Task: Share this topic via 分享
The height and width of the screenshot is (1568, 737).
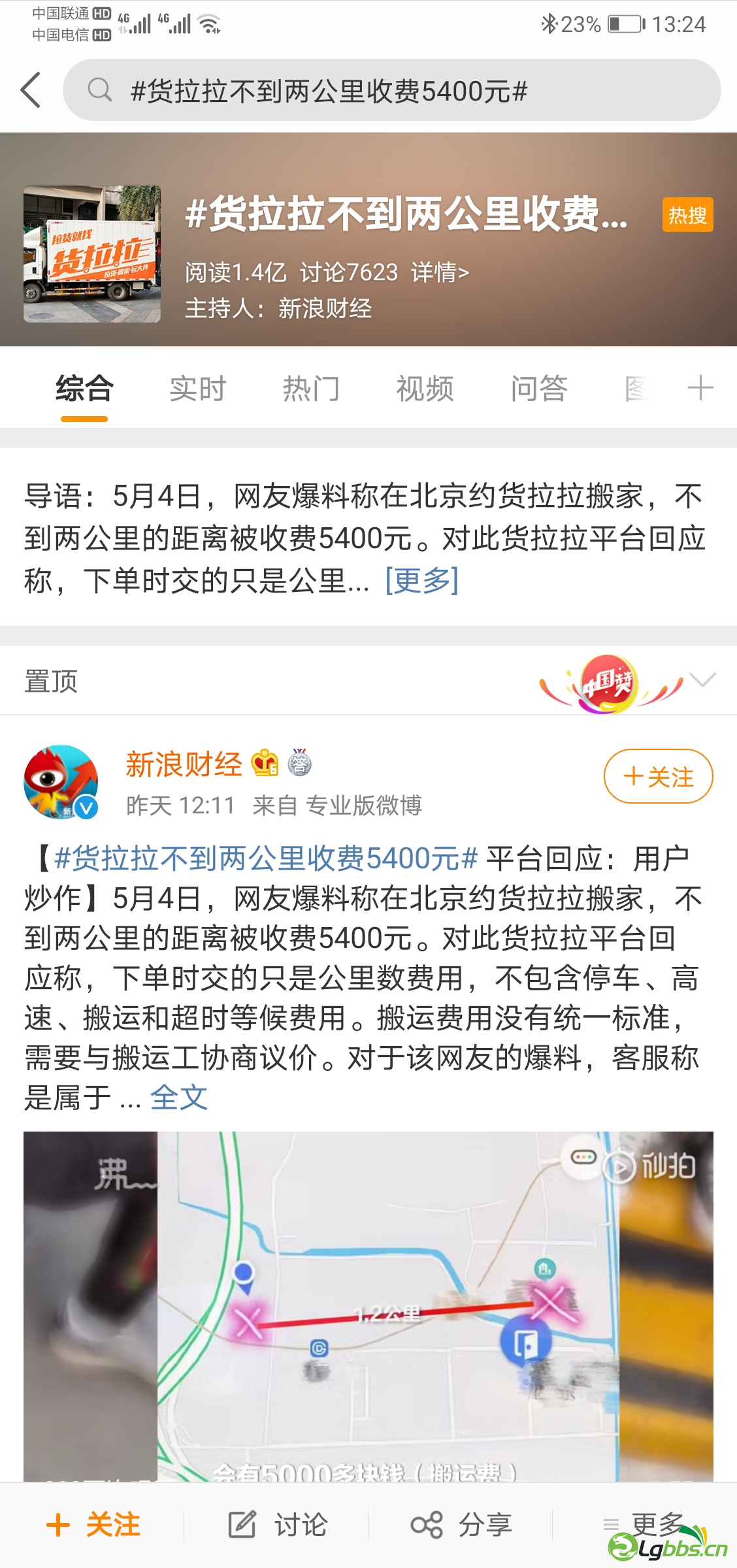Action: coord(461,1525)
